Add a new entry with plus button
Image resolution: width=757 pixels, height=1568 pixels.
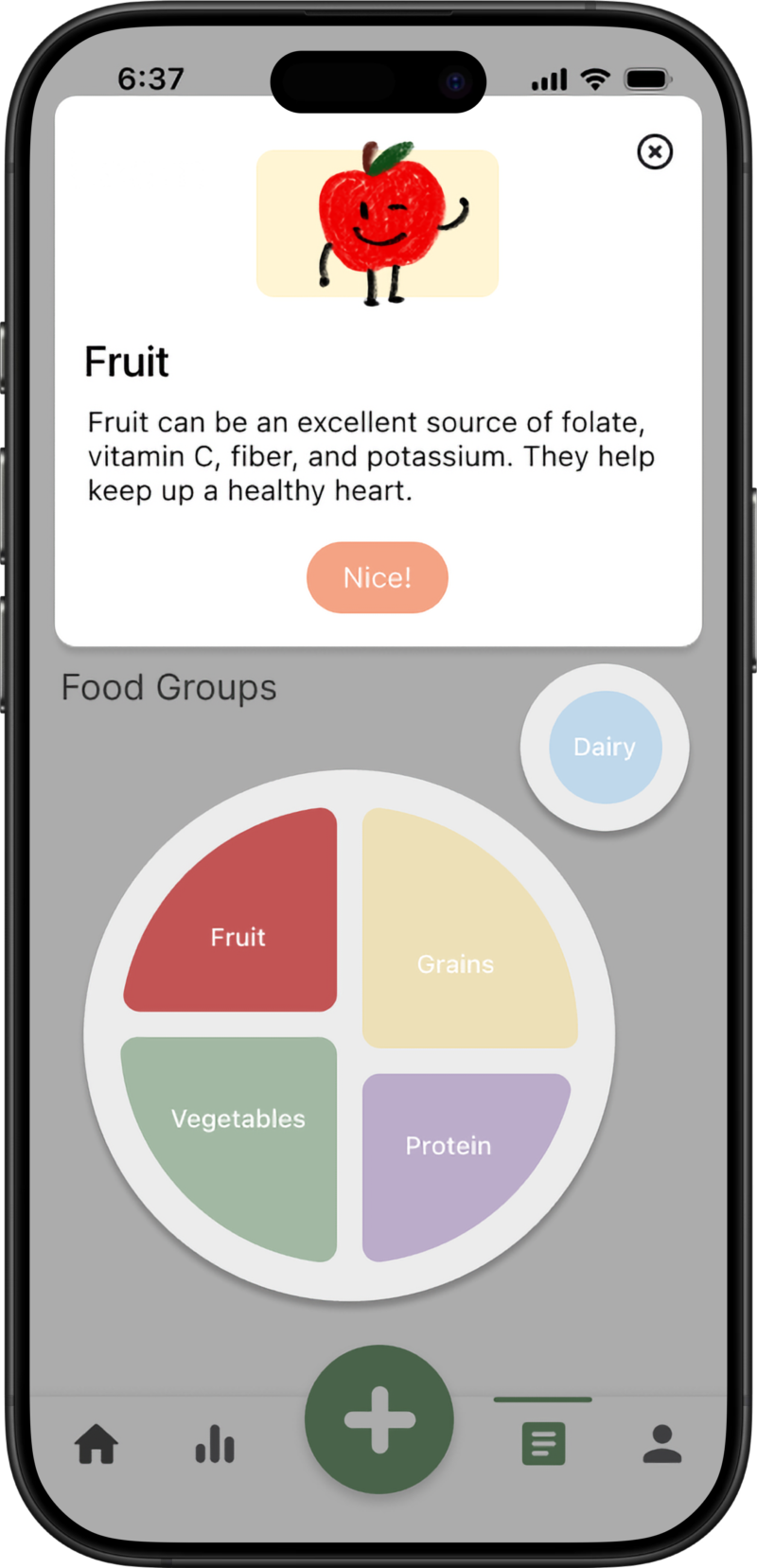[x=379, y=1418]
